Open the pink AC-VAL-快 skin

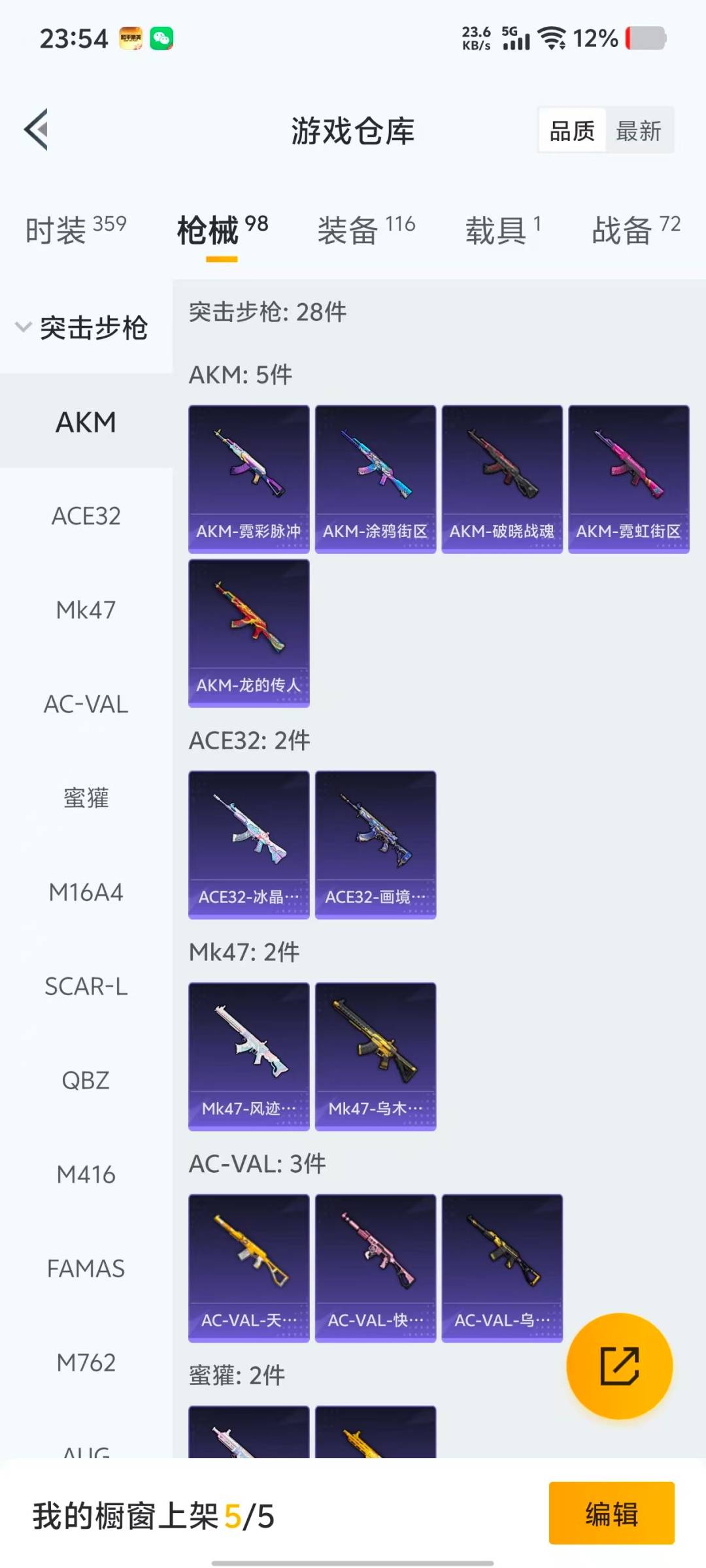[x=375, y=1267]
